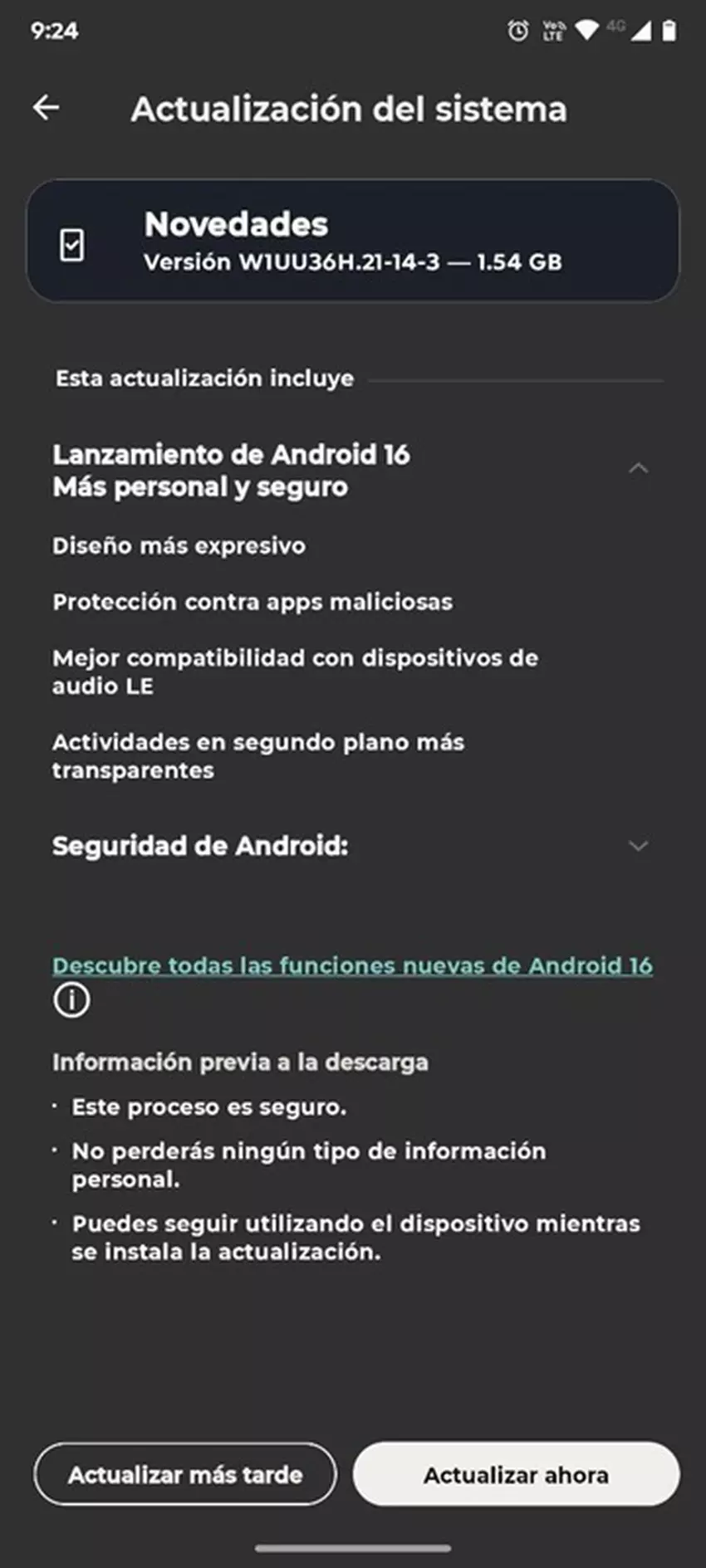Expand the Seguridad de Android section
Viewport: 706px width, 1568px height.
(x=638, y=846)
